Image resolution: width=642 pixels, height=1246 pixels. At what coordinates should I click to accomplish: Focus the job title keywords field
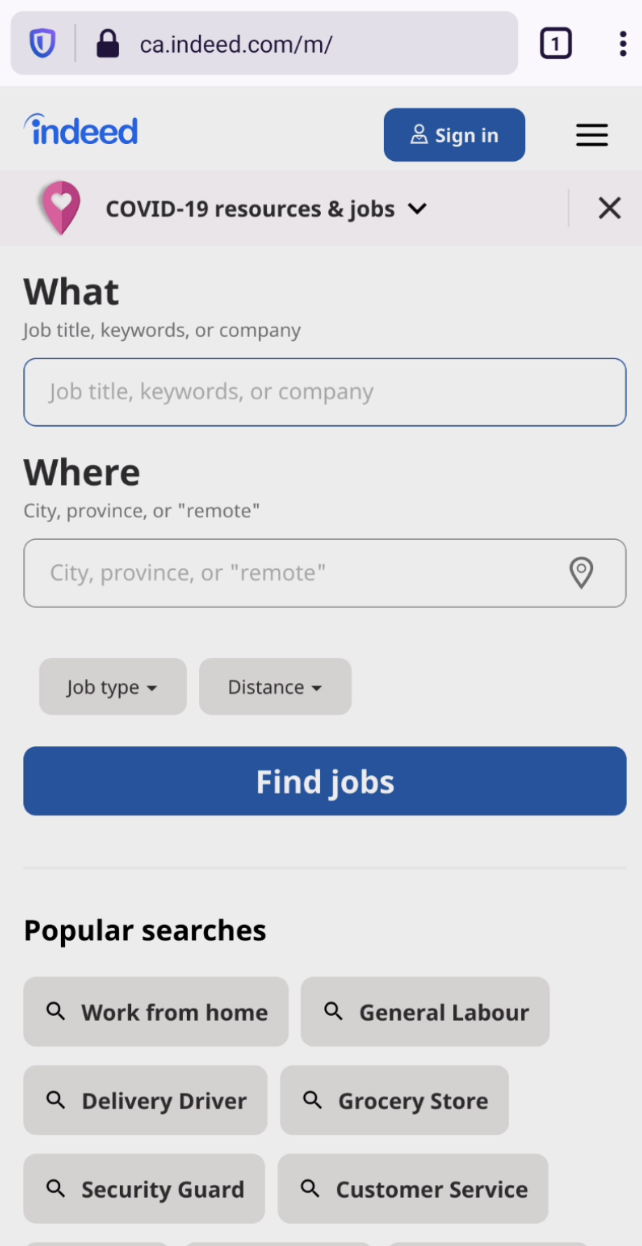(x=324, y=392)
